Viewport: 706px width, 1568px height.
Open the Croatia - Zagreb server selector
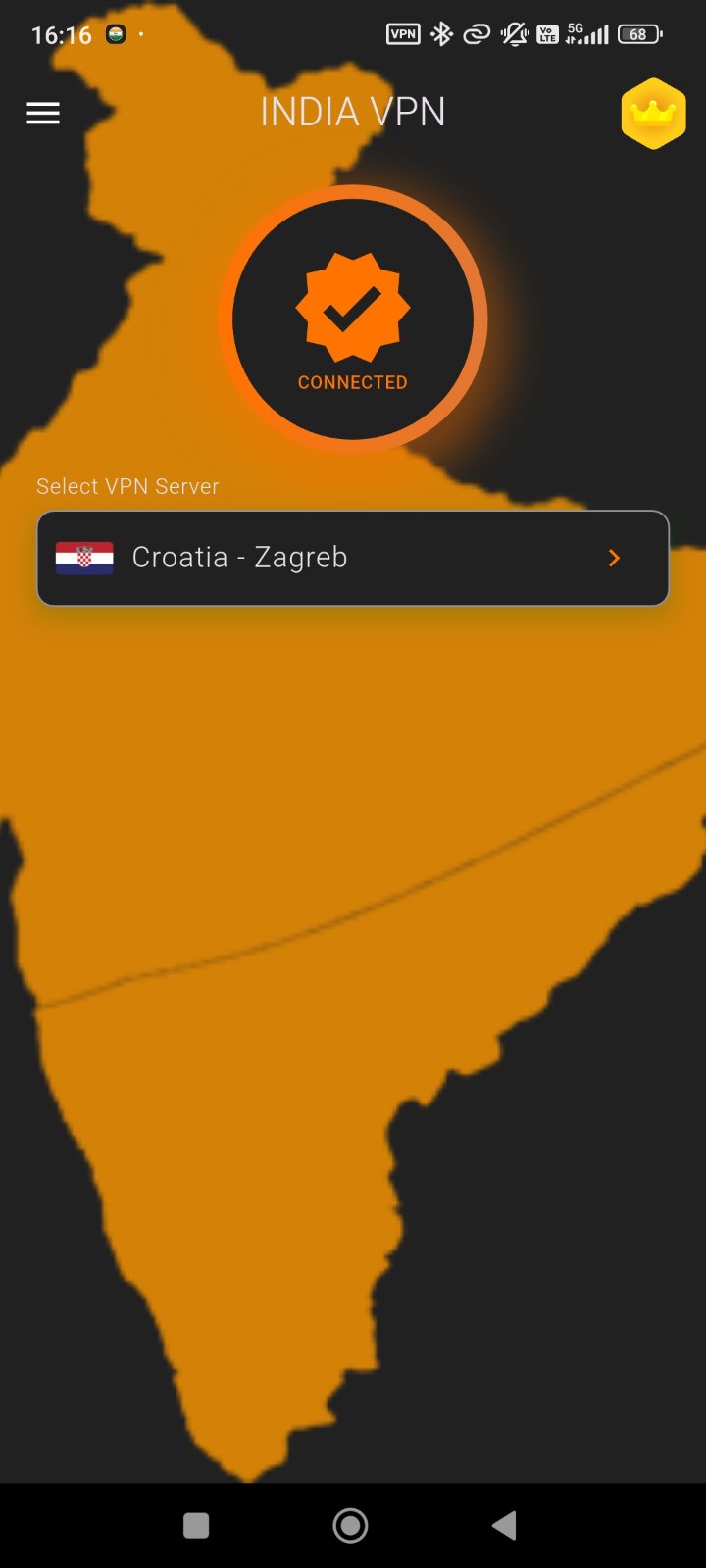click(353, 558)
